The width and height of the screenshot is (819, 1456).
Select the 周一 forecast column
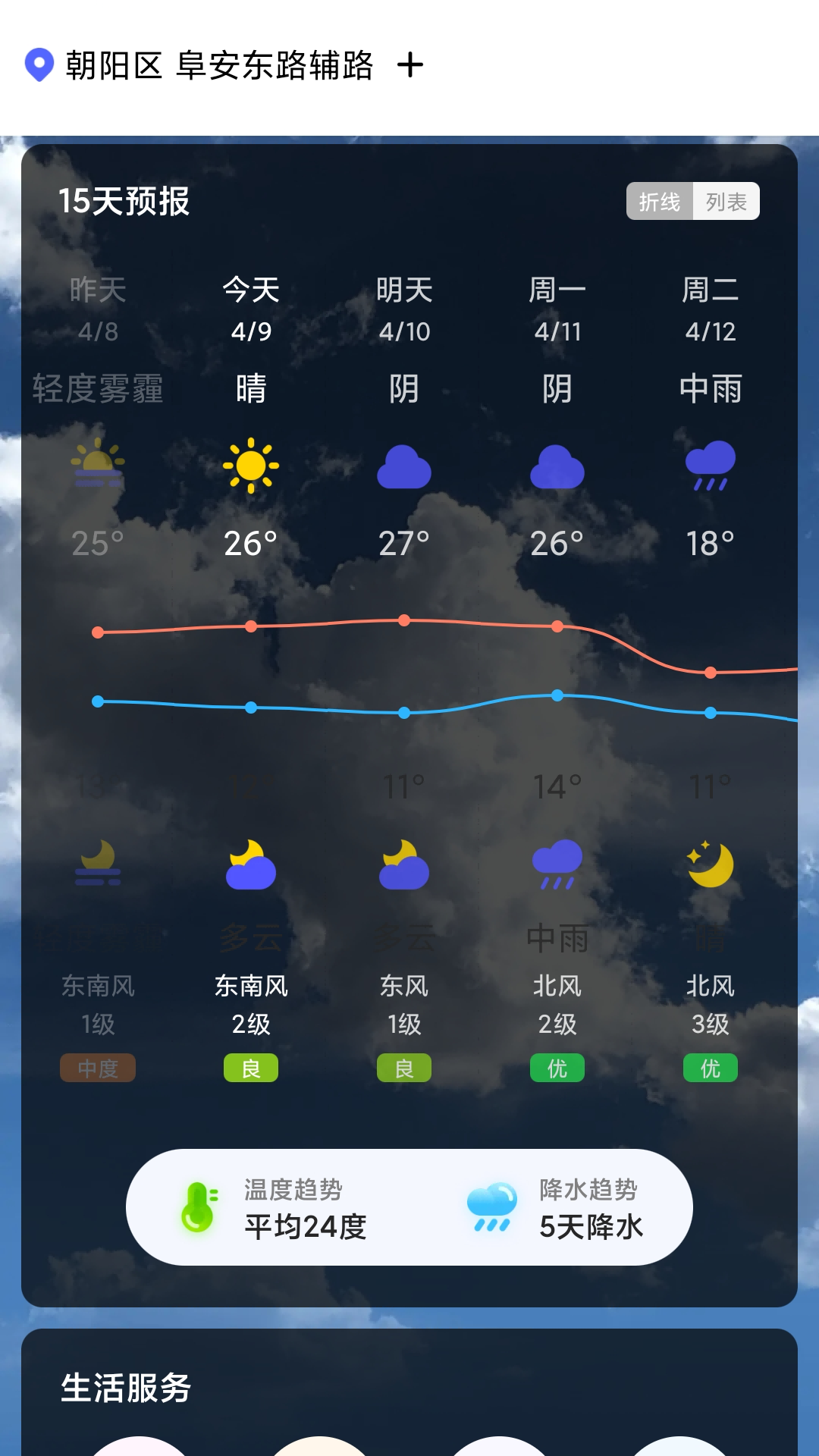coord(557,290)
